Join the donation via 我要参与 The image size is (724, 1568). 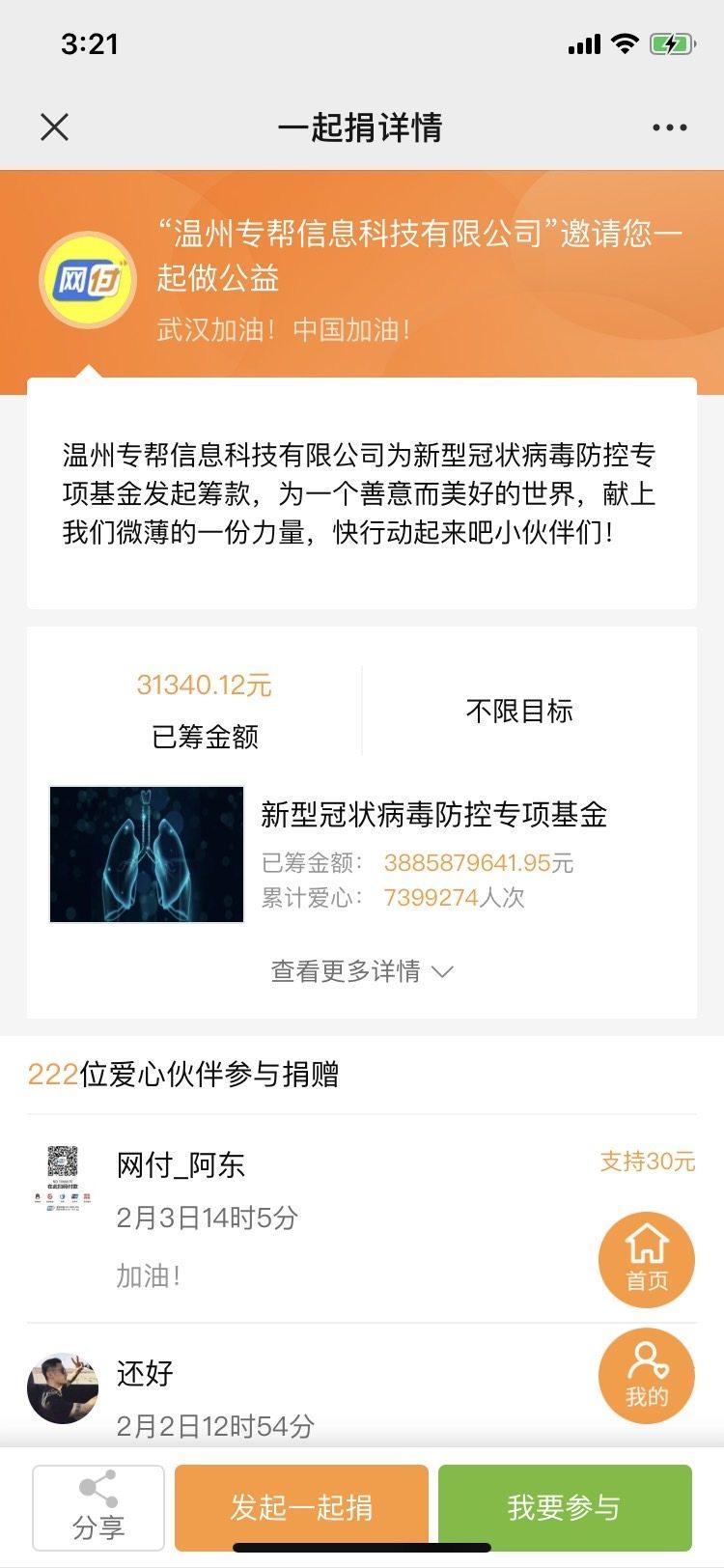coord(565,1507)
